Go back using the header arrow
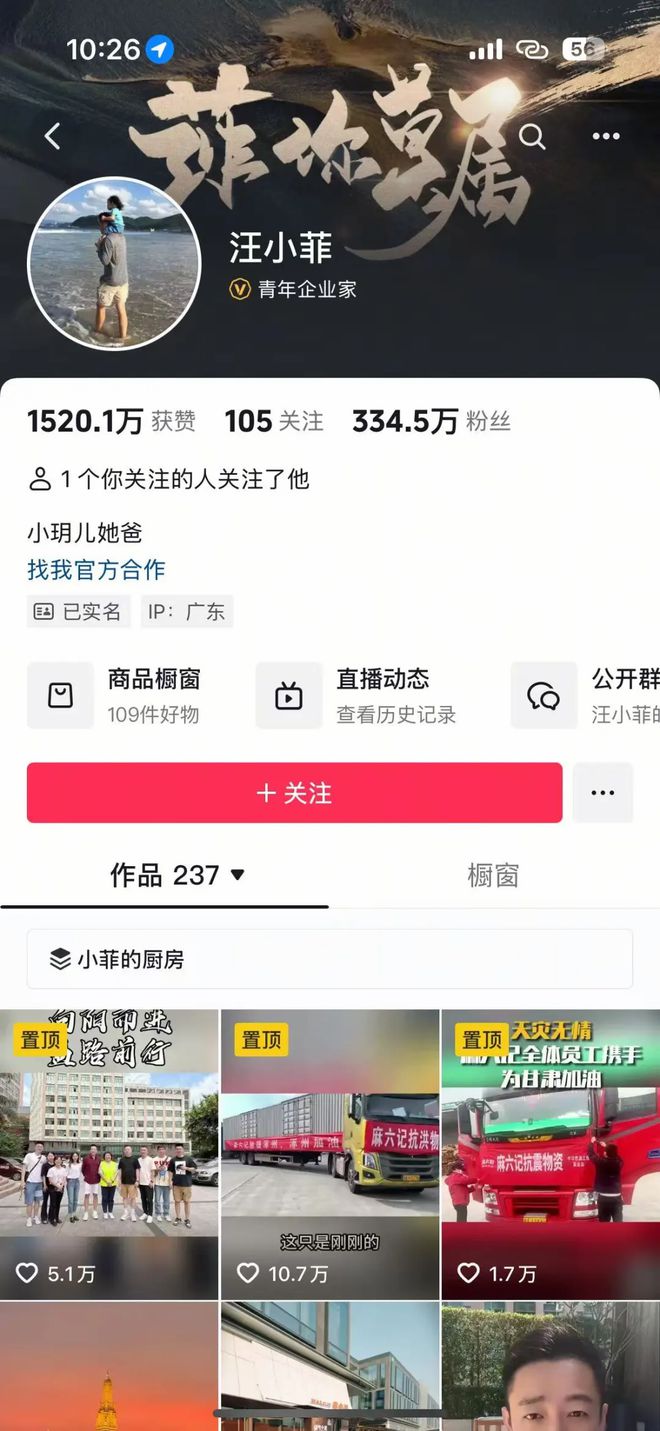 [53, 136]
